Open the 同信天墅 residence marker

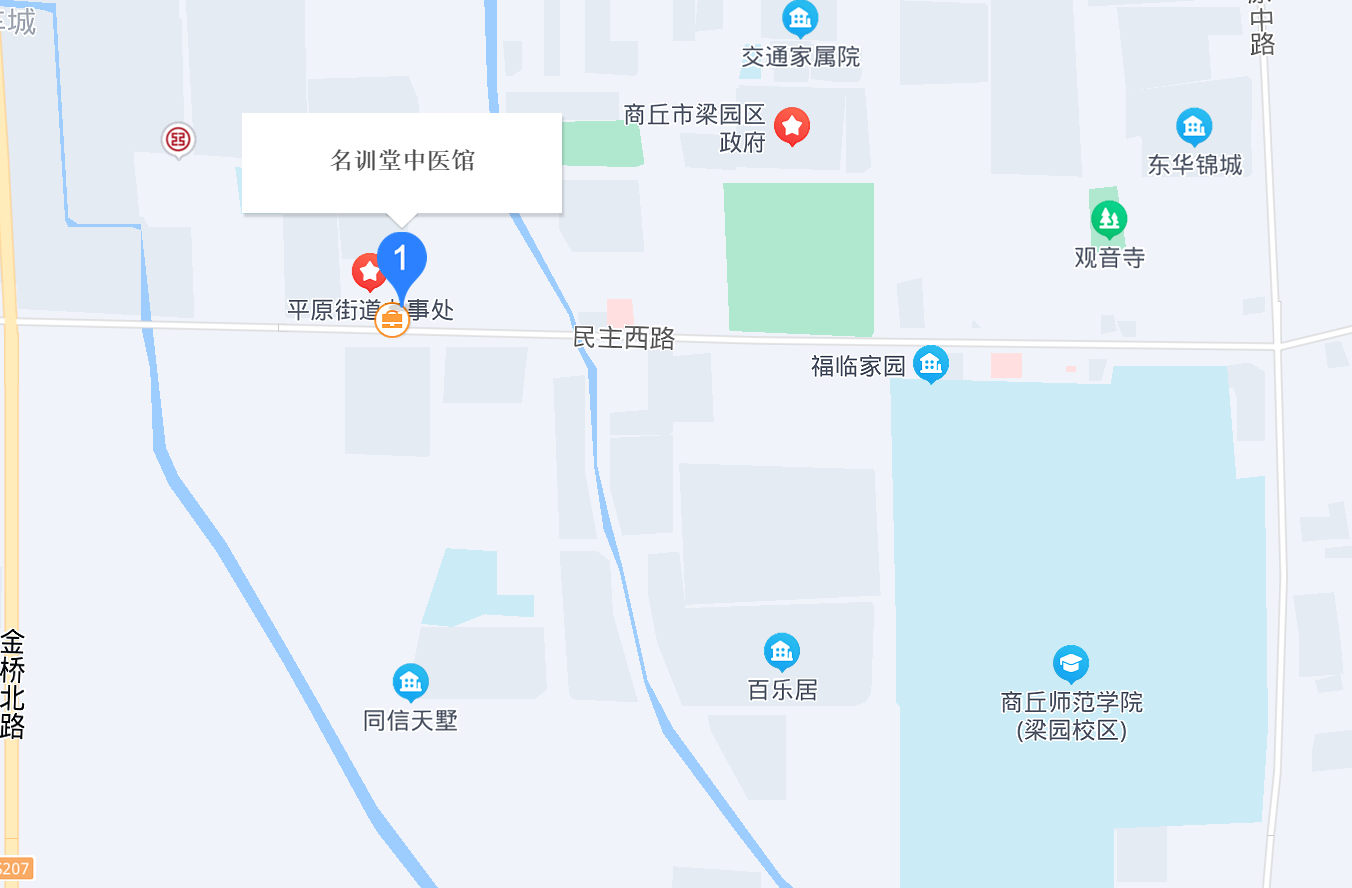(x=410, y=683)
